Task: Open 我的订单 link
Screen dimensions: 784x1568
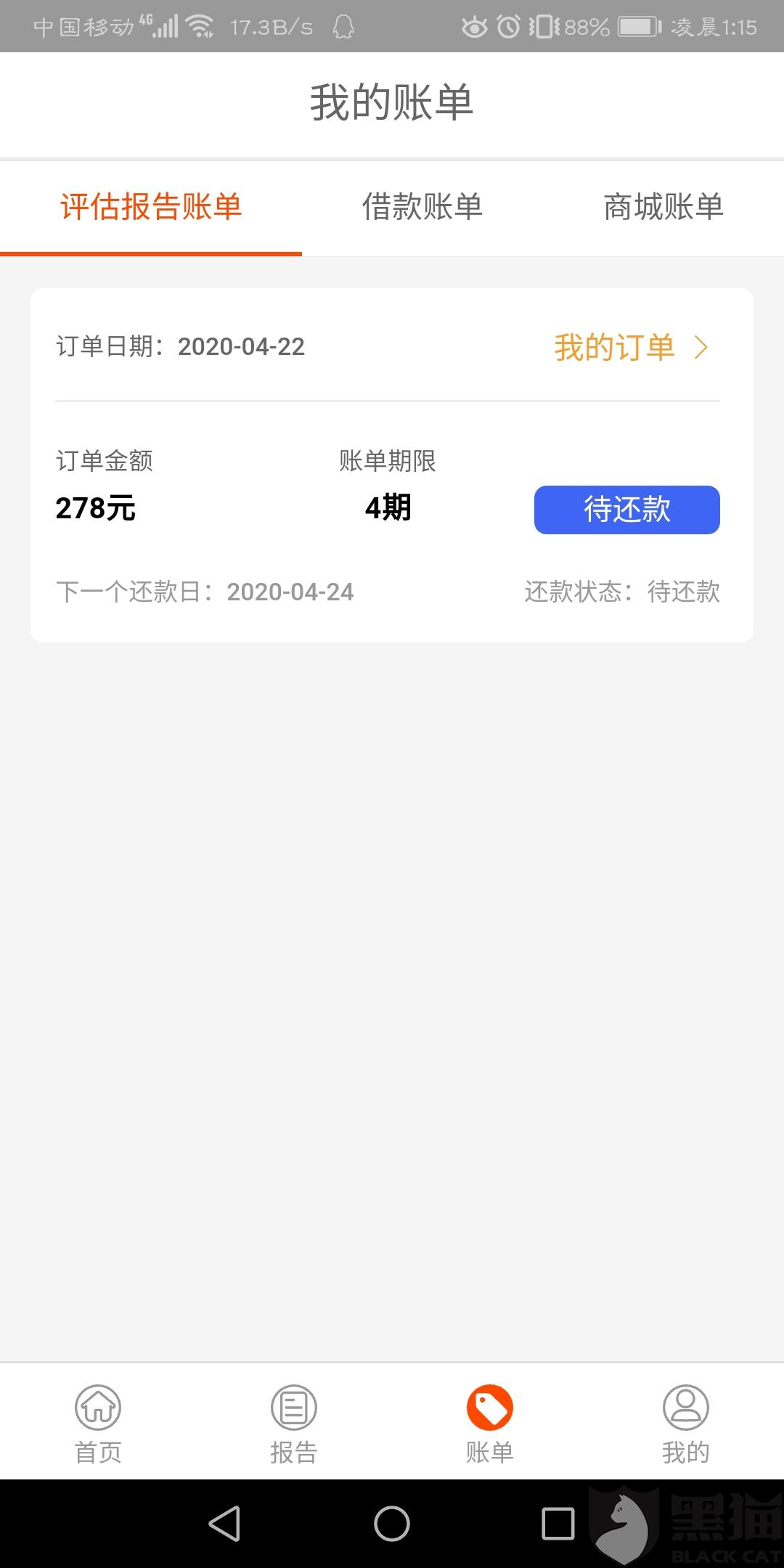Action: [x=630, y=348]
